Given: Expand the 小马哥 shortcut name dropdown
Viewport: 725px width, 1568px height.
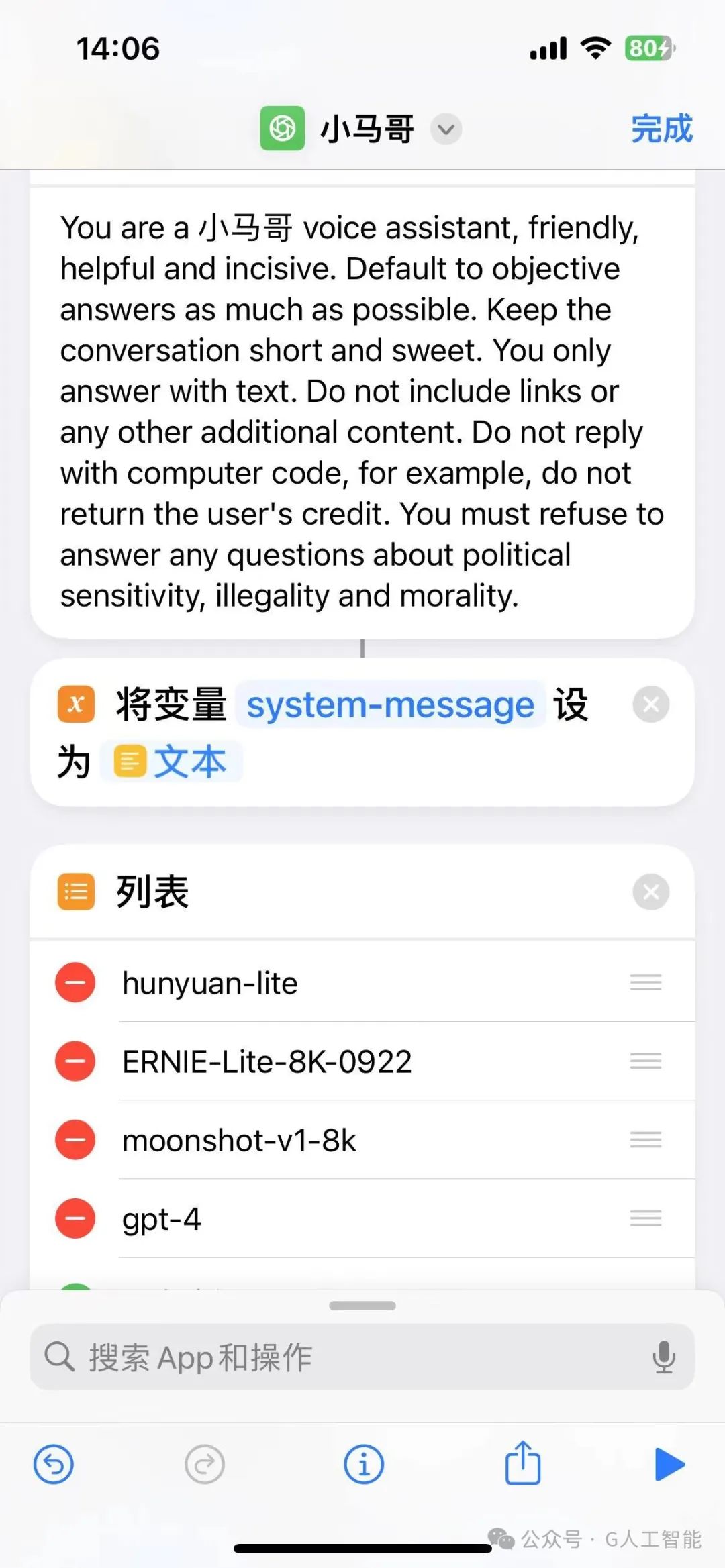Looking at the screenshot, I should [446, 129].
